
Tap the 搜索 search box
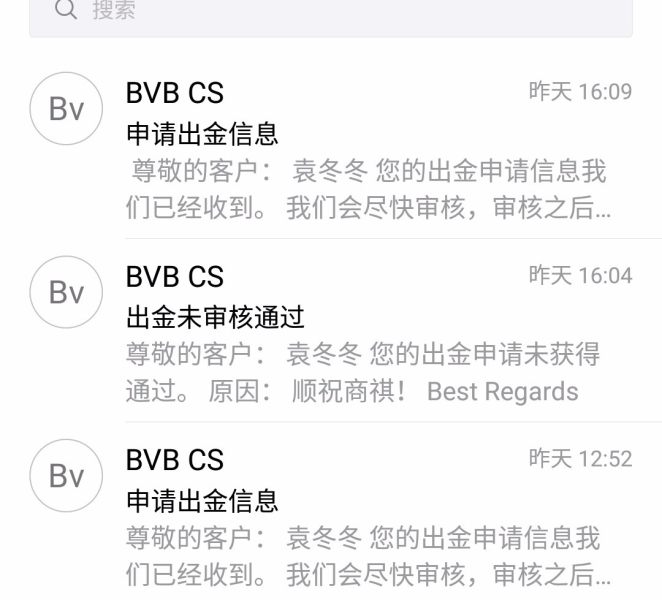coord(330,14)
